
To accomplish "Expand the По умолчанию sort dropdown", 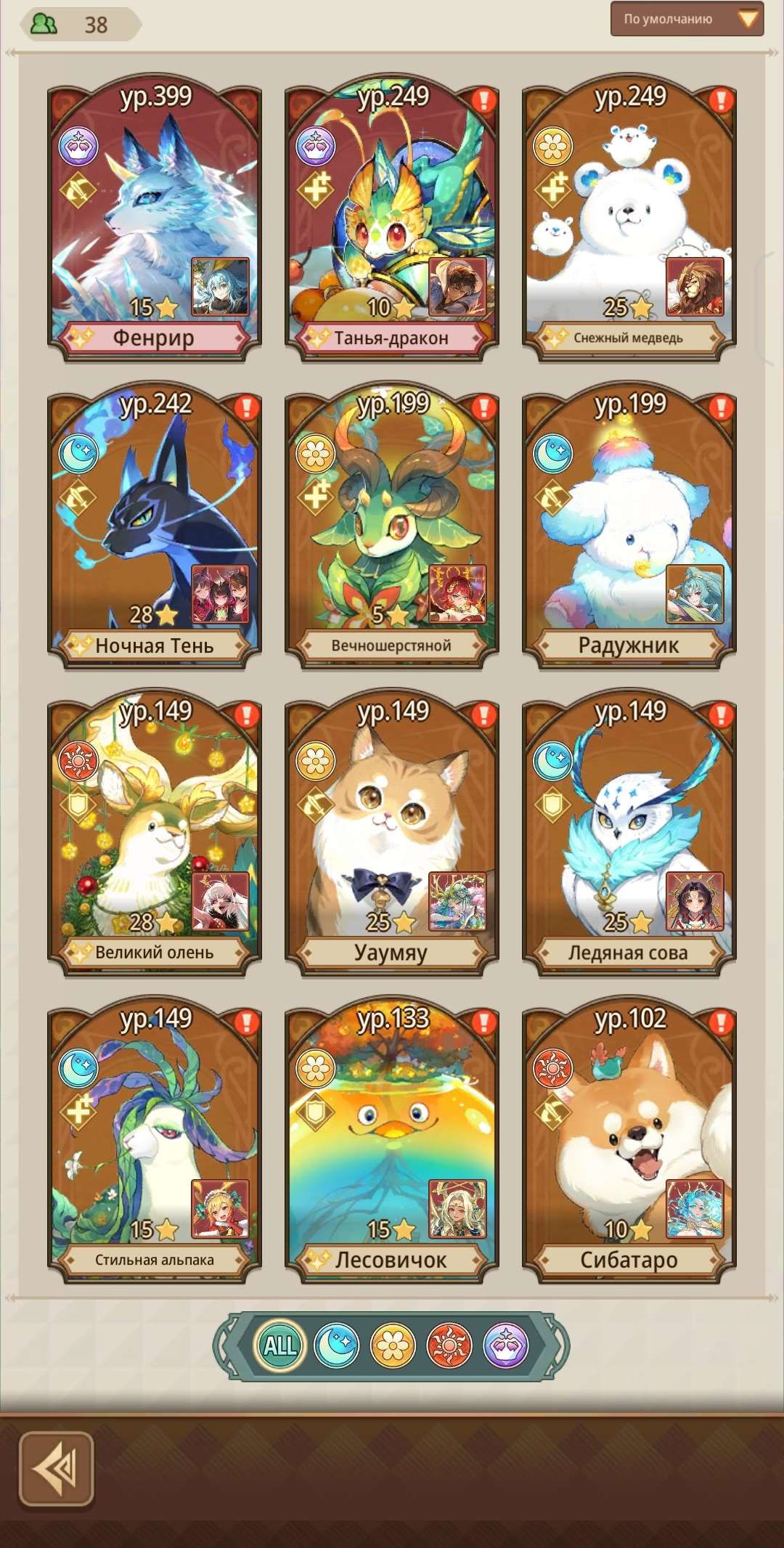I will coord(686,20).
